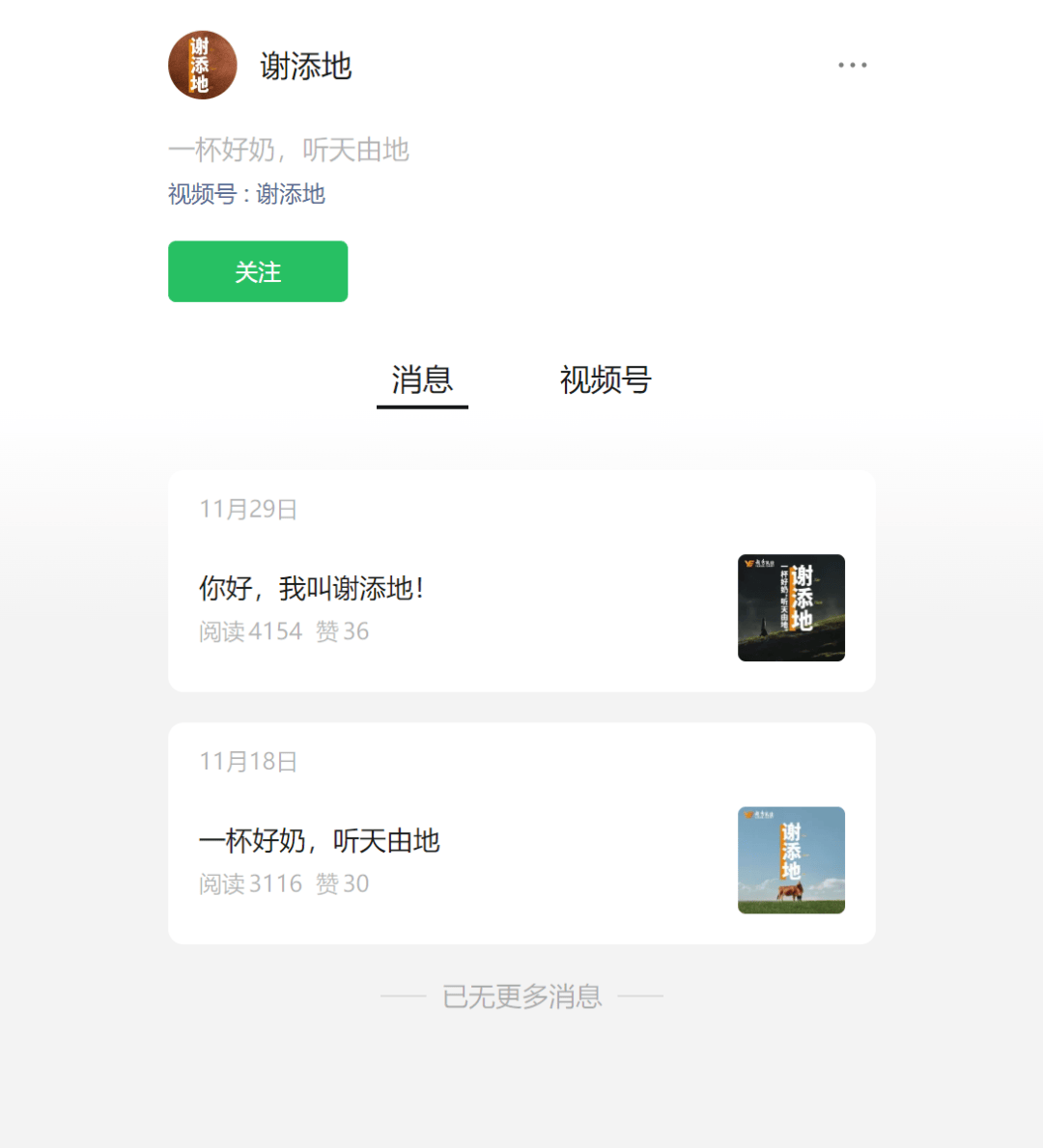Tap the 关注 follow button
This screenshot has width=1043, height=1148.
258,271
